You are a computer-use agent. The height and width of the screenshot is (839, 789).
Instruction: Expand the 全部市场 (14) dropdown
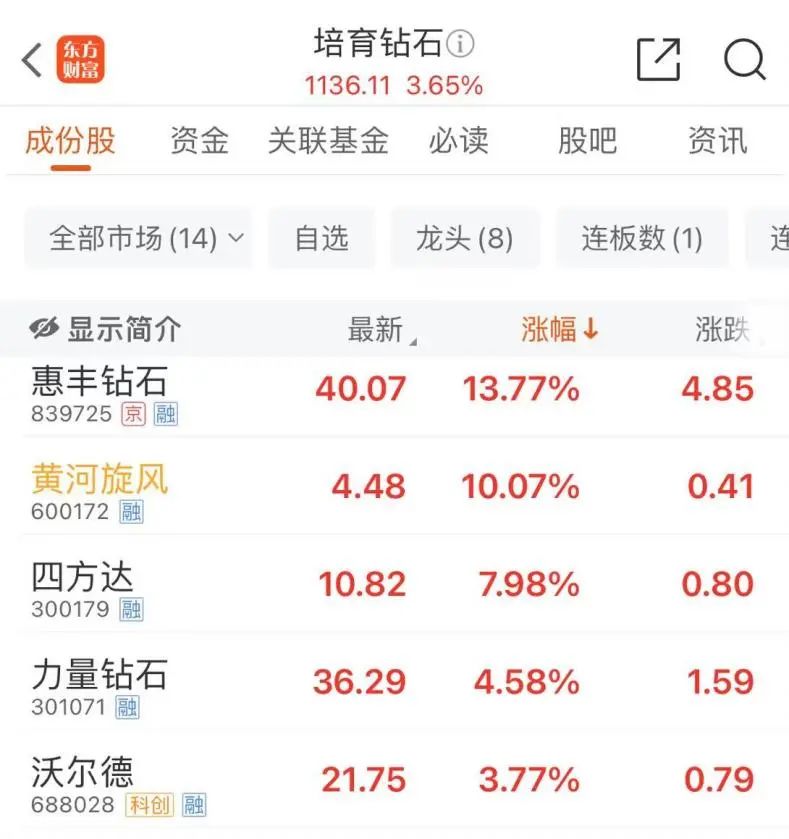pos(138,238)
